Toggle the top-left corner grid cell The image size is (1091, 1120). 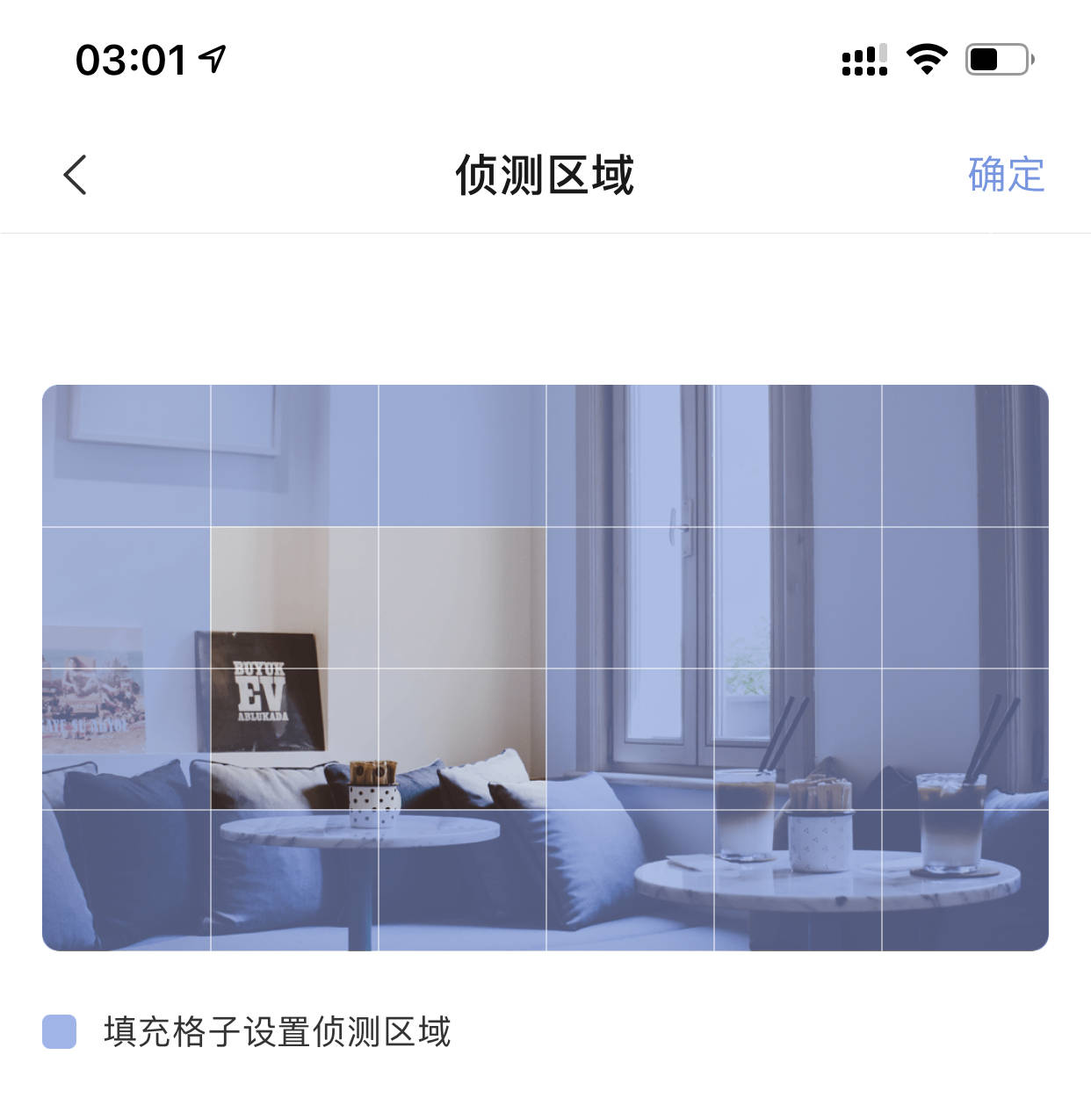tap(126, 456)
